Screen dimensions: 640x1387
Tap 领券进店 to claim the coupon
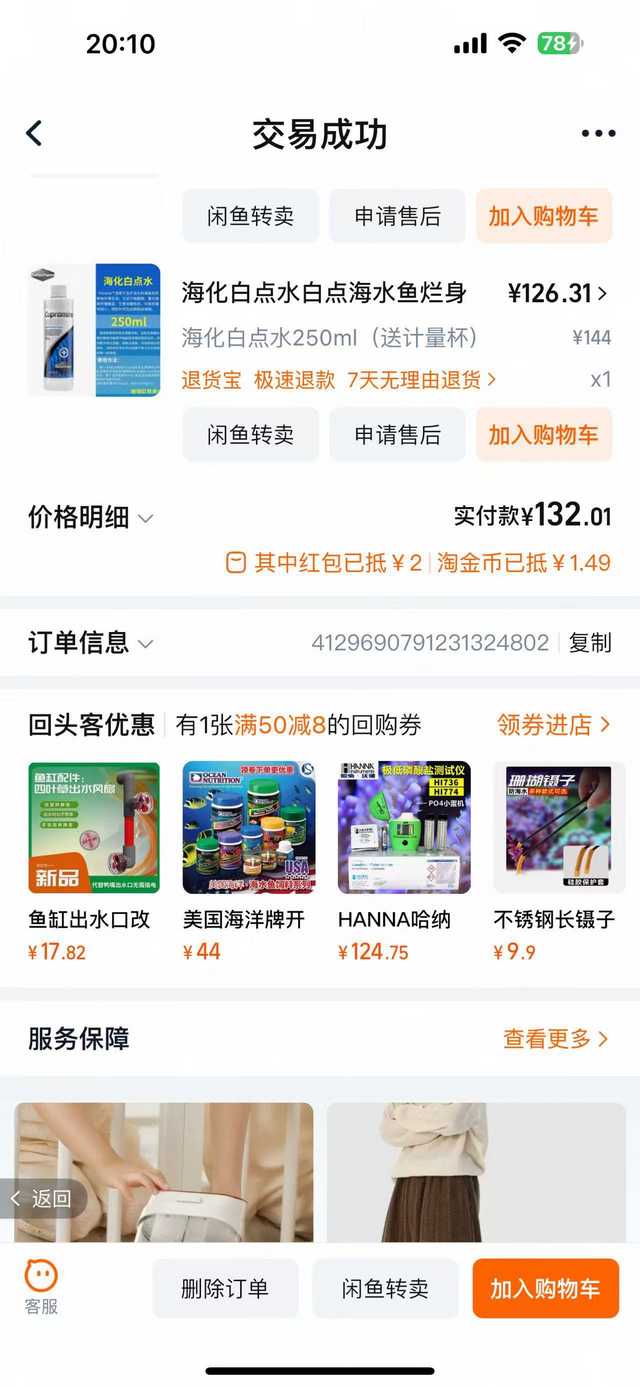(553, 725)
